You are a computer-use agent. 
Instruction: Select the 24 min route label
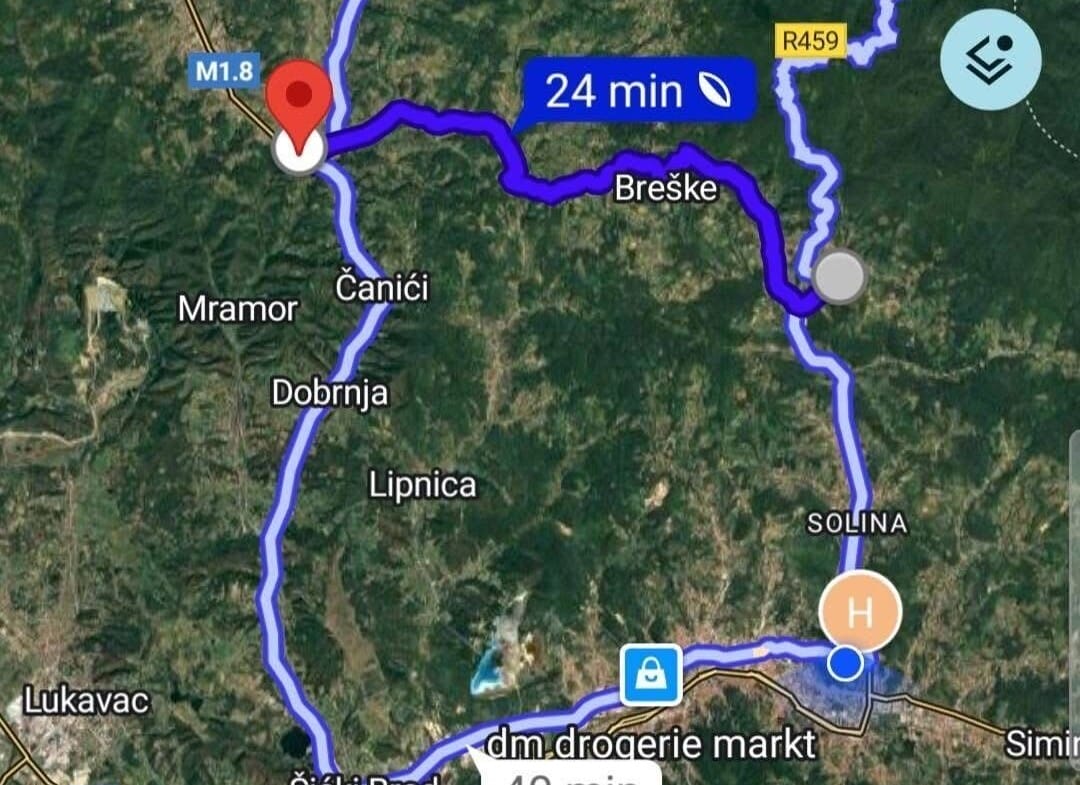point(636,91)
